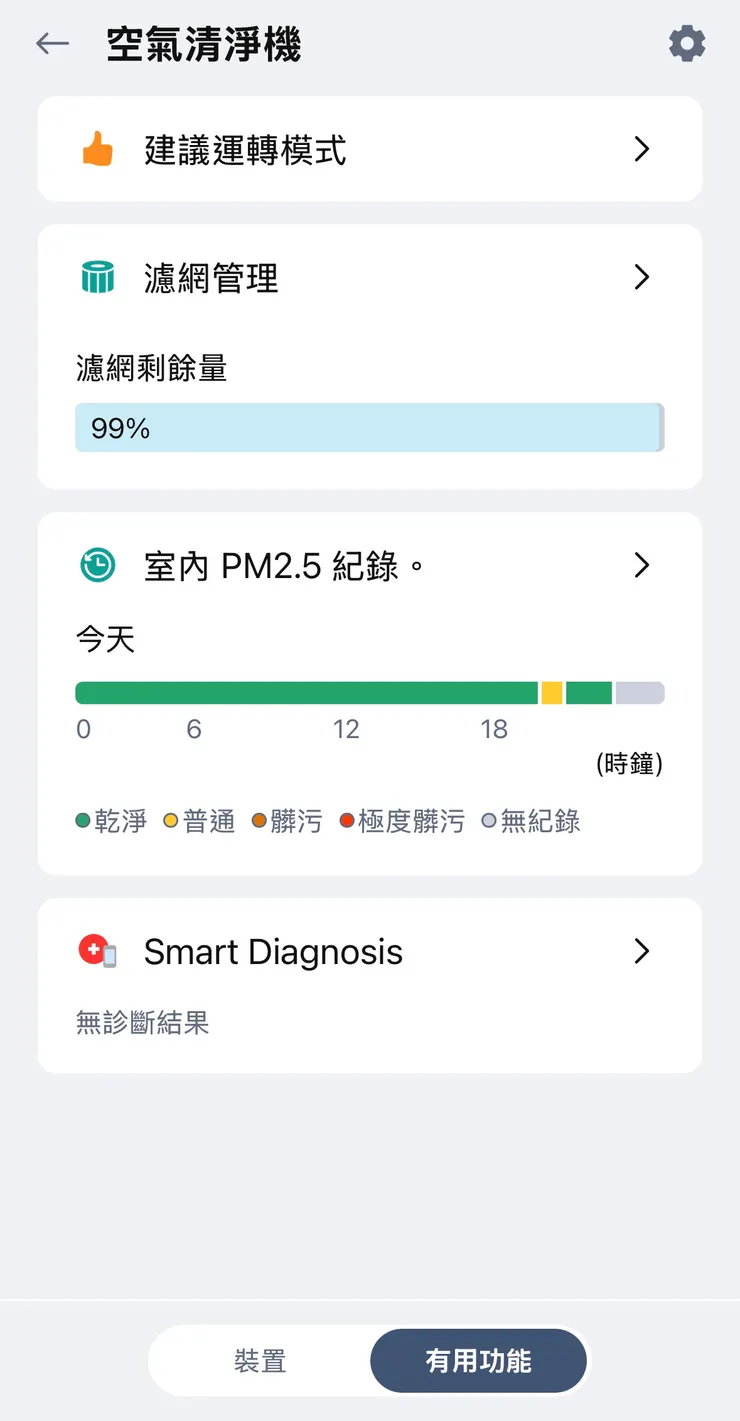Tap the 無診斷結果 result text
This screenshot has width=740, height=1421.
point(142,1023)
